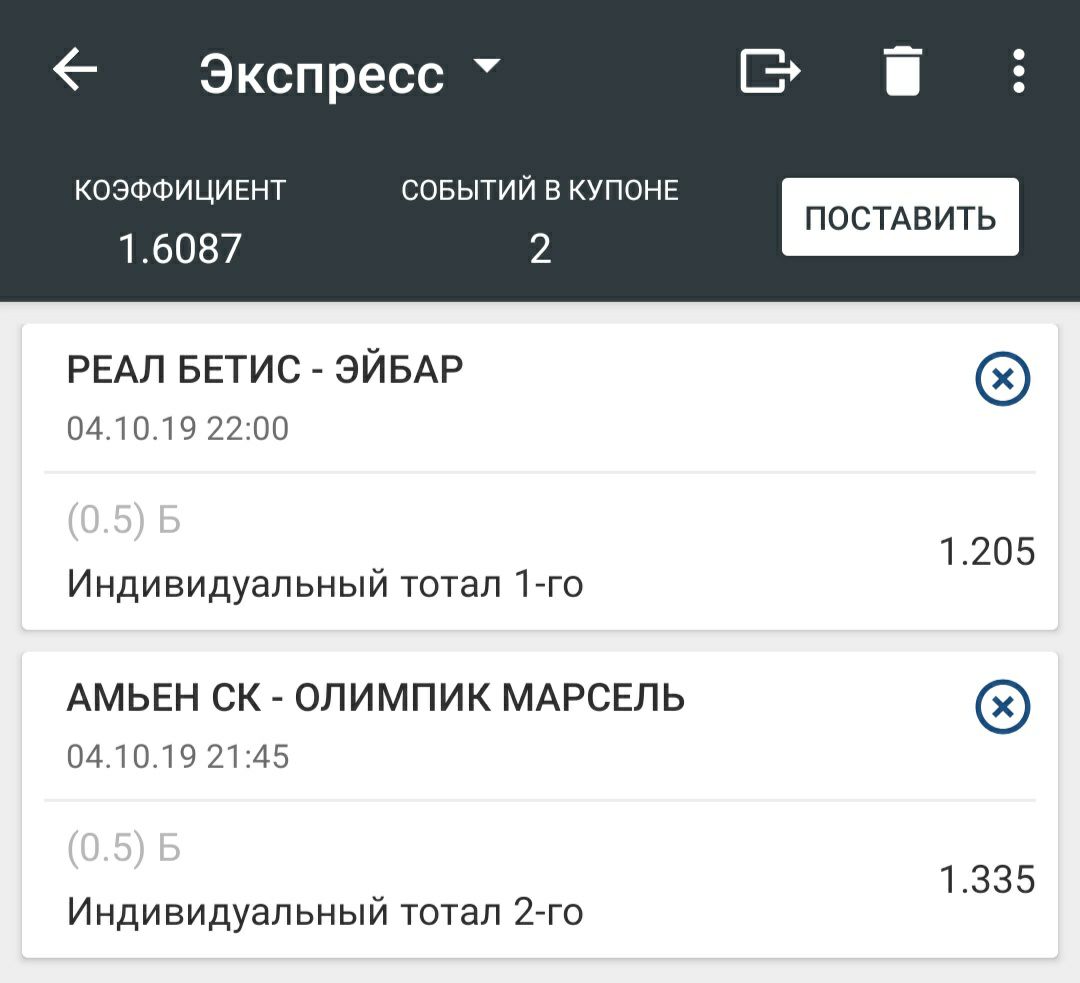Screen dimensions: 1080x983
Task: Delete all events with the trash icon
Action: click(x=902, y=72)
